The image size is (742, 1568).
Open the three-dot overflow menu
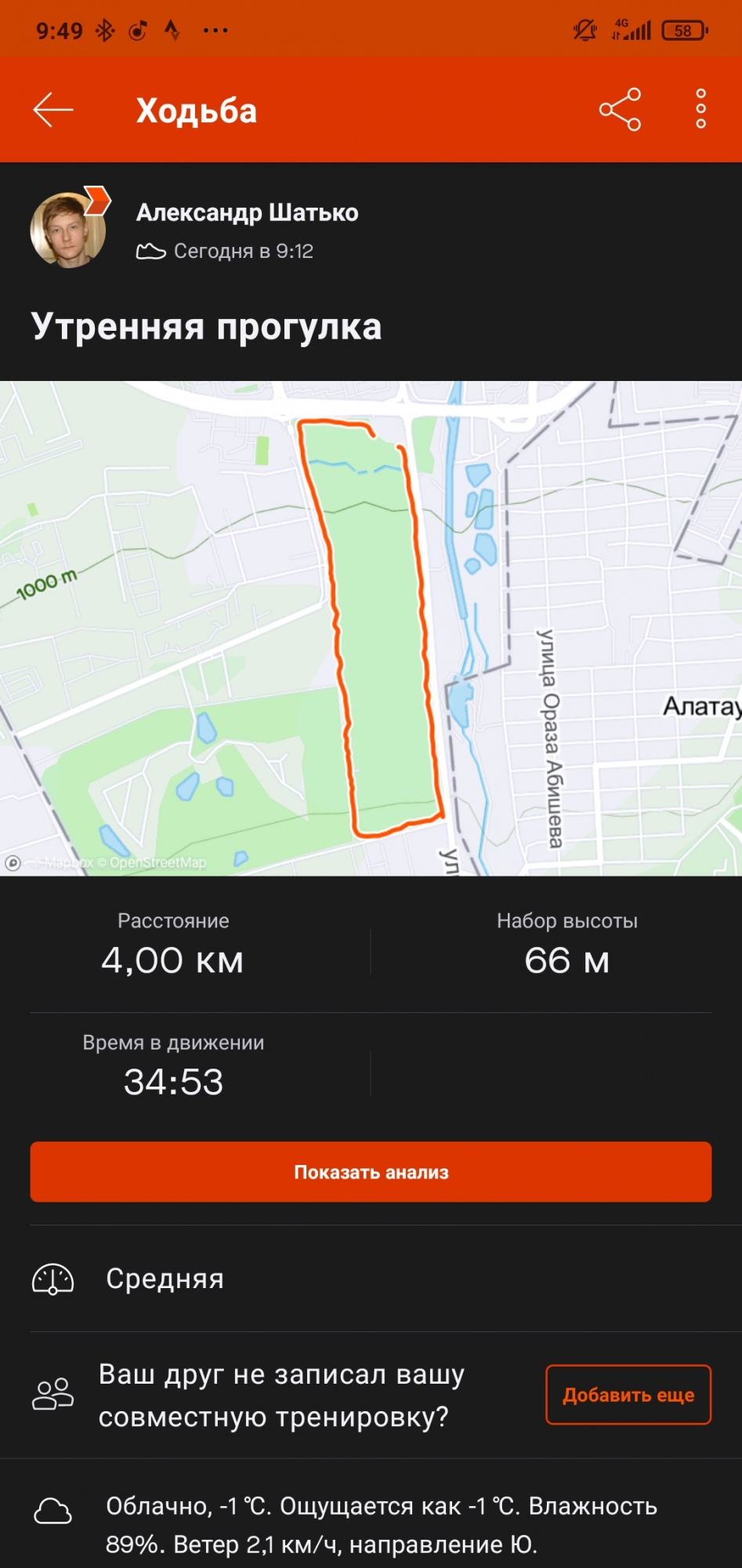pos(700,110)
